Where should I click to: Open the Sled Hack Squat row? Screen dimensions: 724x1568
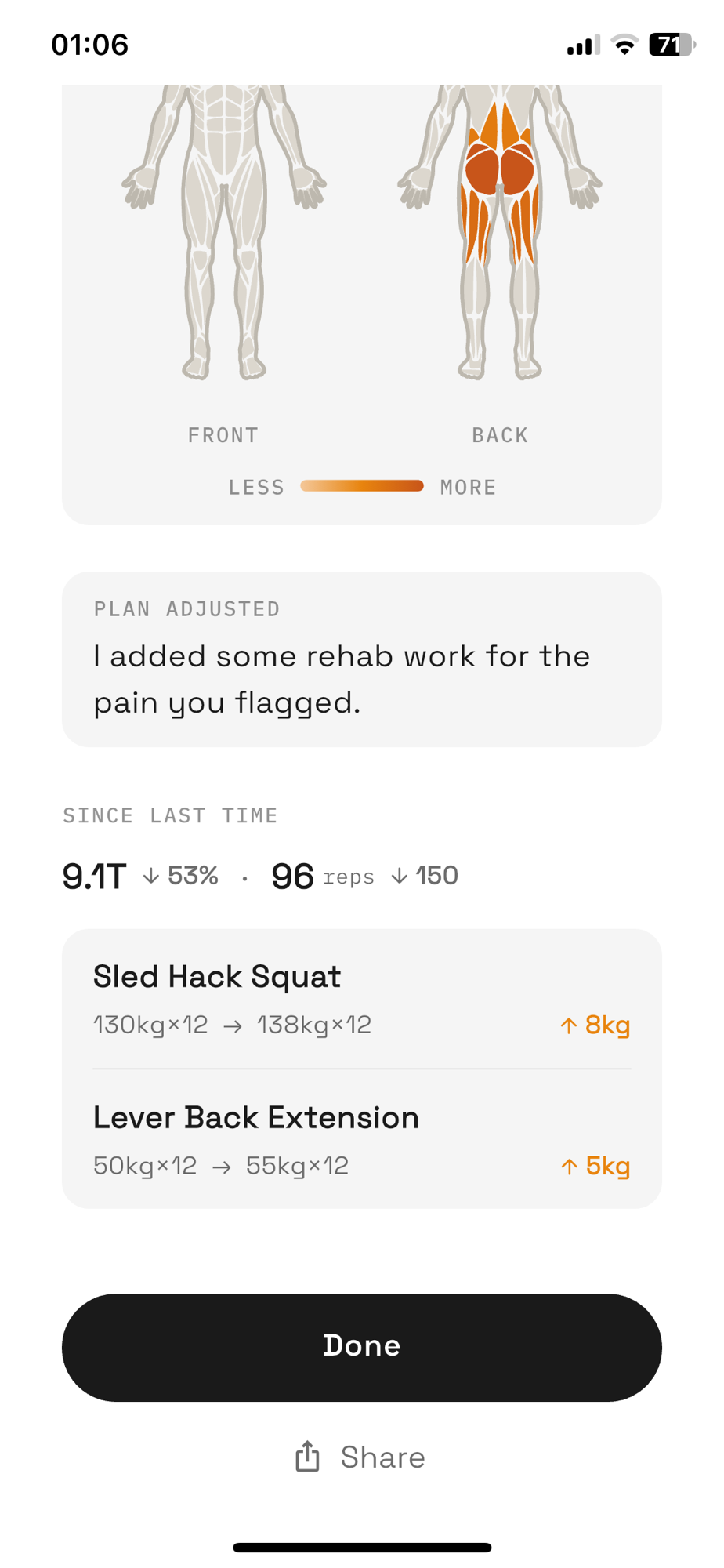pos(362,1000)
